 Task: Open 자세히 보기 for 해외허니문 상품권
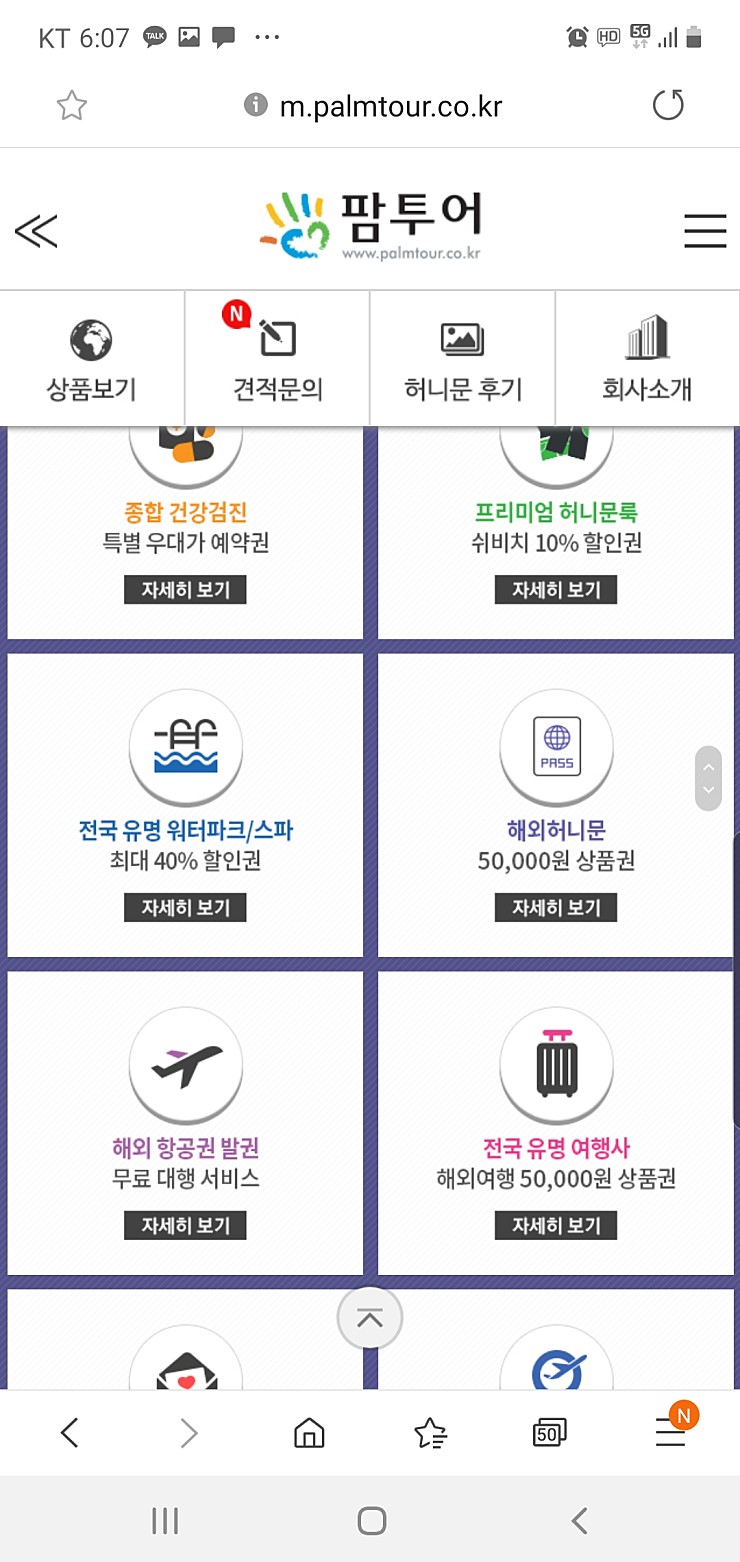coord(556,908)
